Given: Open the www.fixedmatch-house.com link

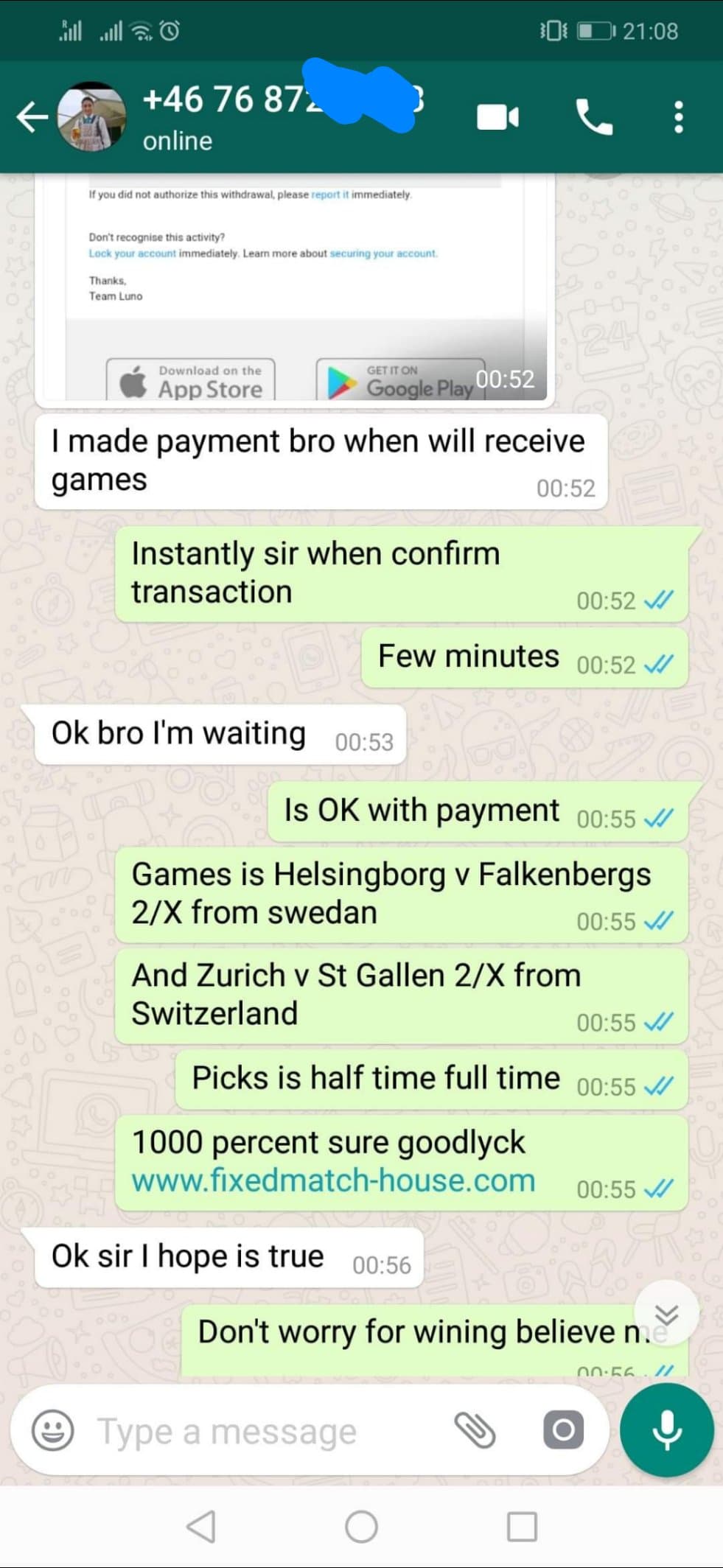Looking at the screenshot, I should (333, 1180).
